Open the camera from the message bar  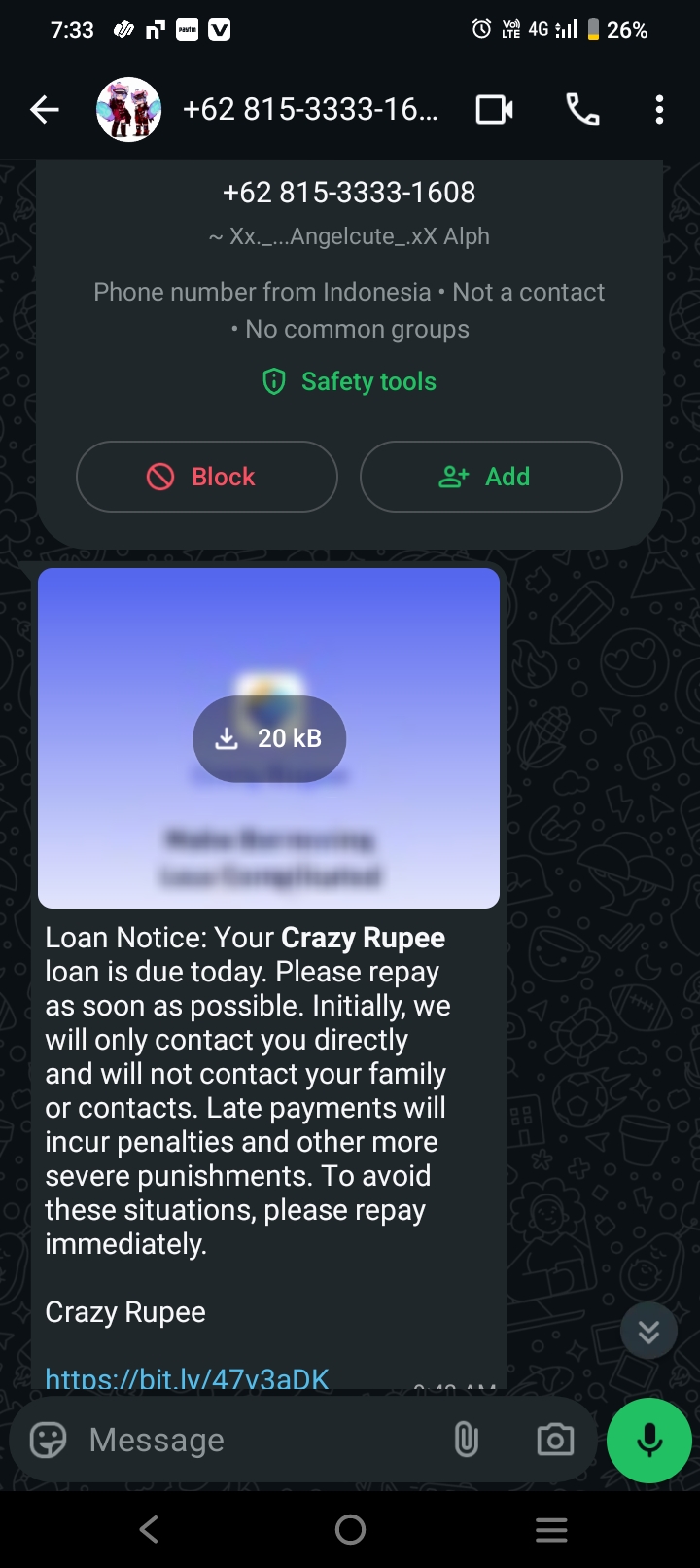[555, 1440]
